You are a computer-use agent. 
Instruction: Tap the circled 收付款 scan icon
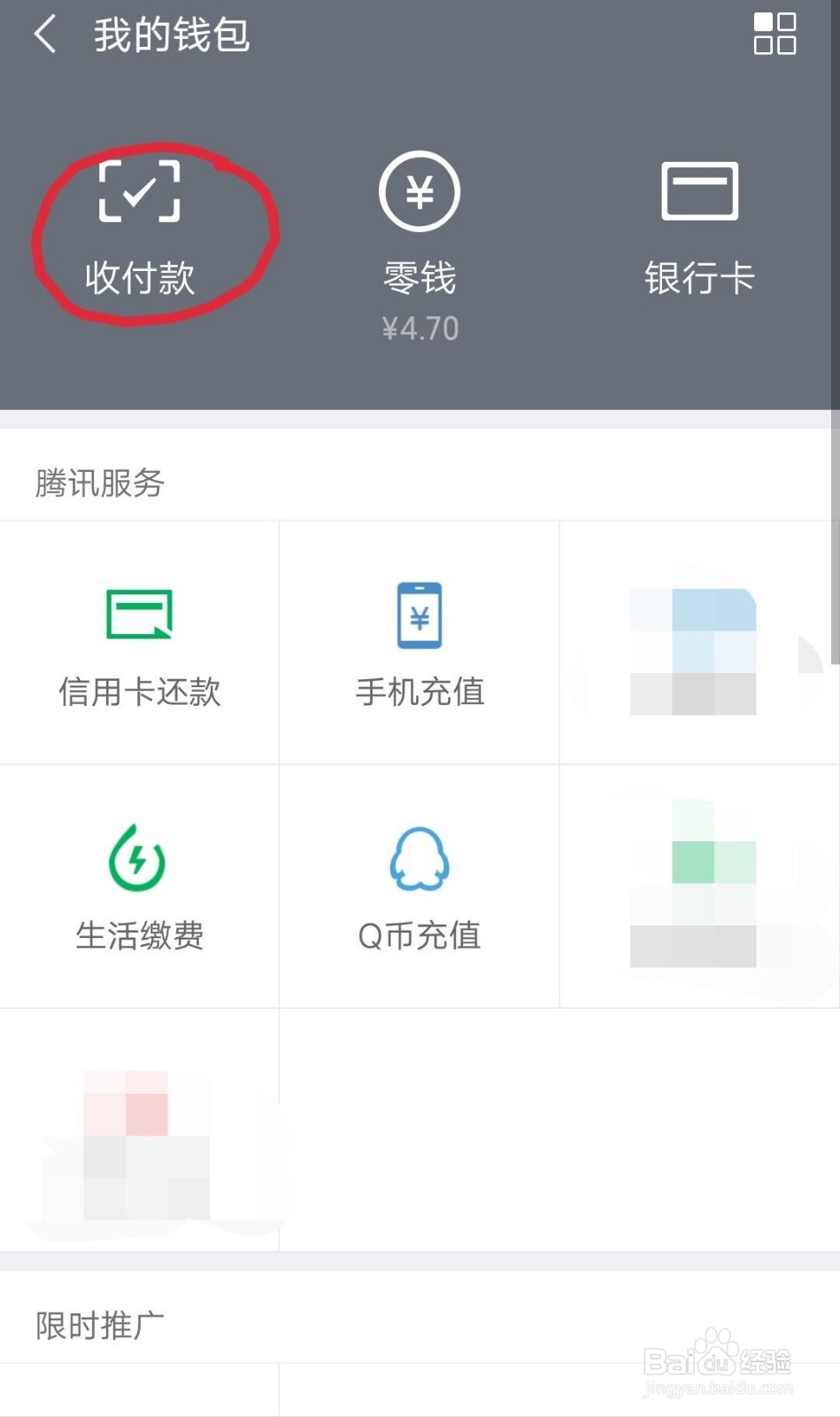138,190
